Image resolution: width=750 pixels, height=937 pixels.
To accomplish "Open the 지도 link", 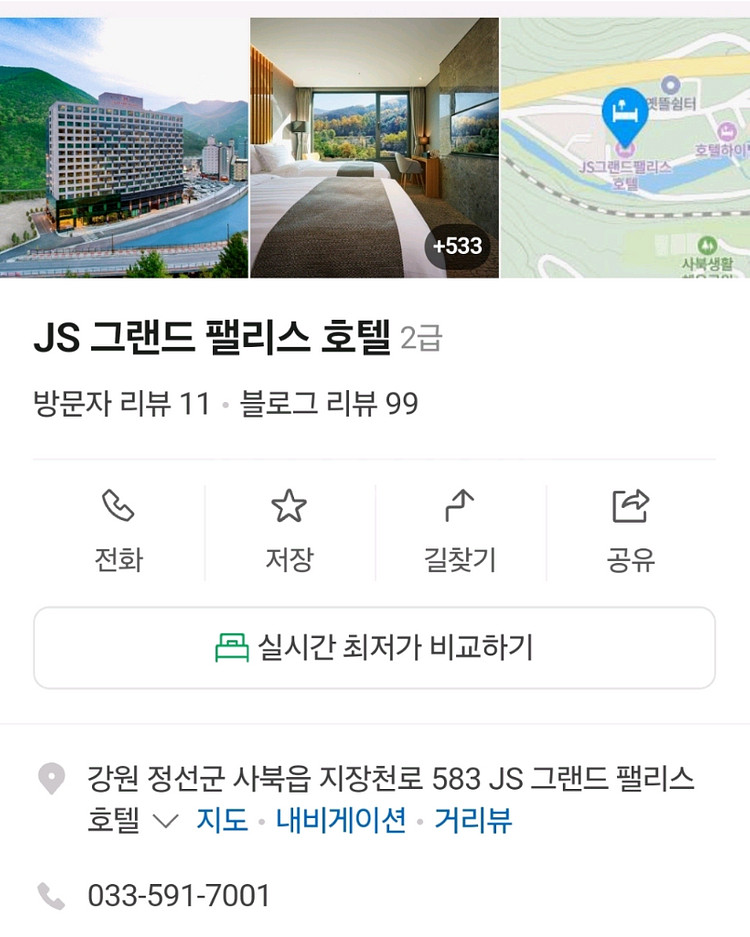I will tap(221, 821).
